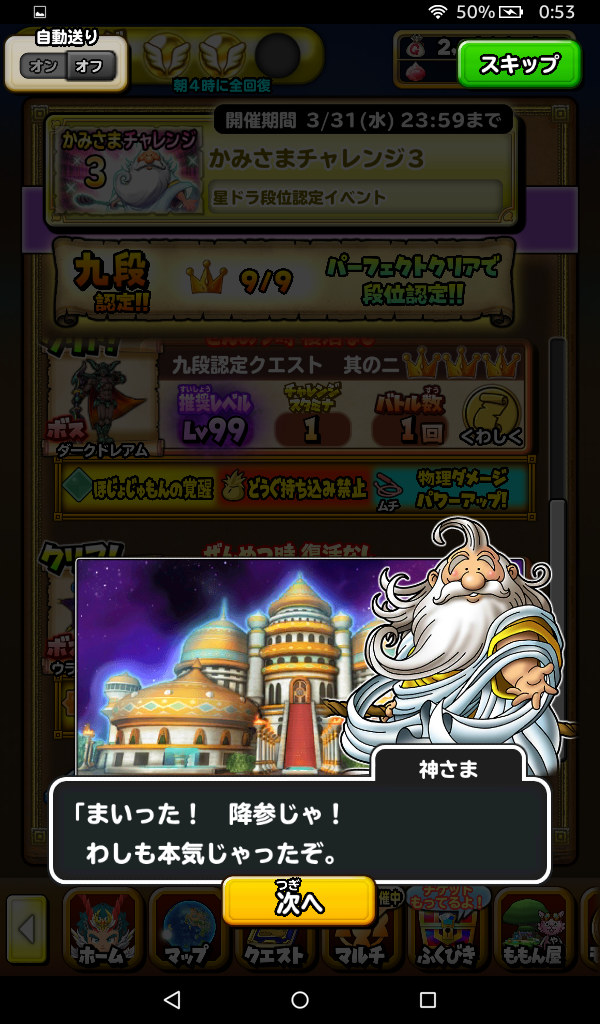Tap the スキップ skip button

(518, 65)
